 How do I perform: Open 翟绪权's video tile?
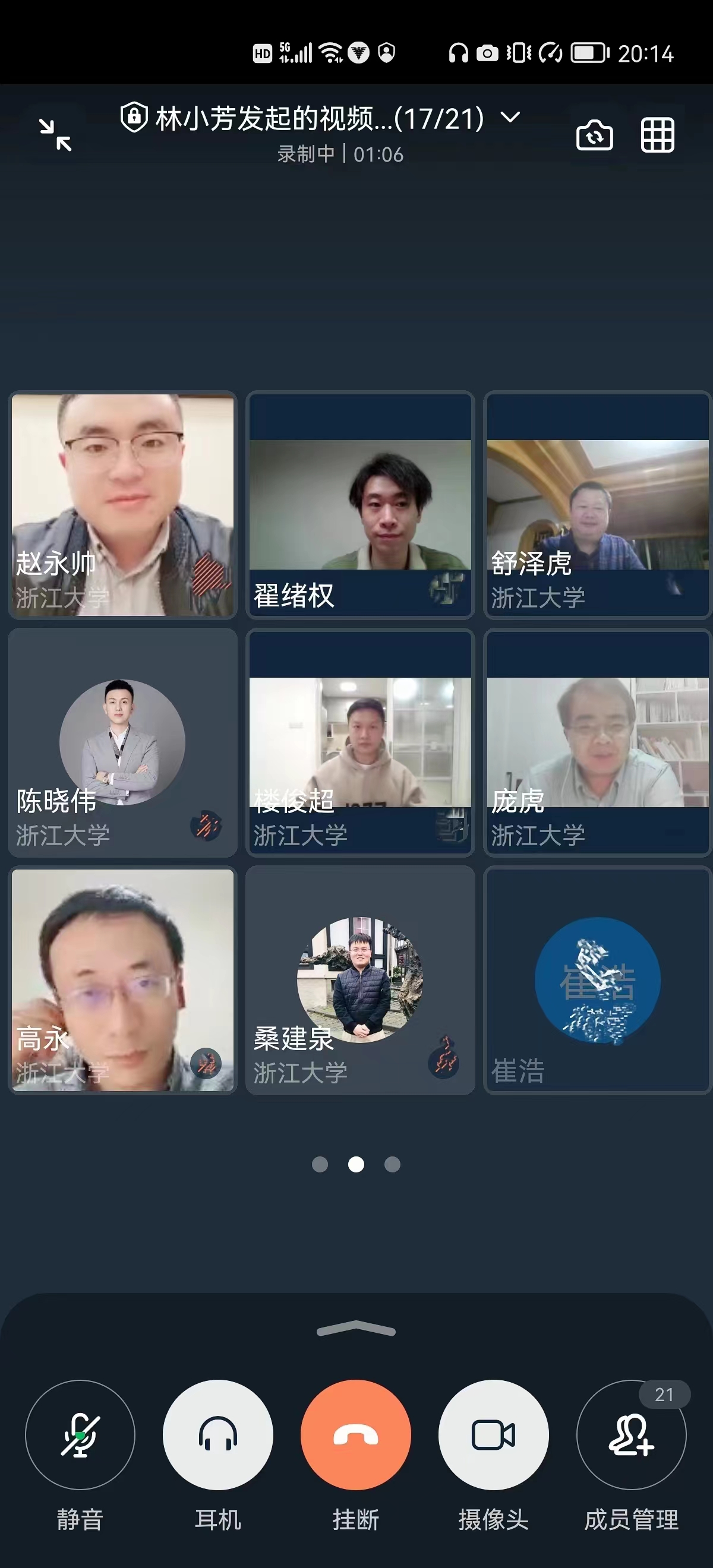point(360,505)
